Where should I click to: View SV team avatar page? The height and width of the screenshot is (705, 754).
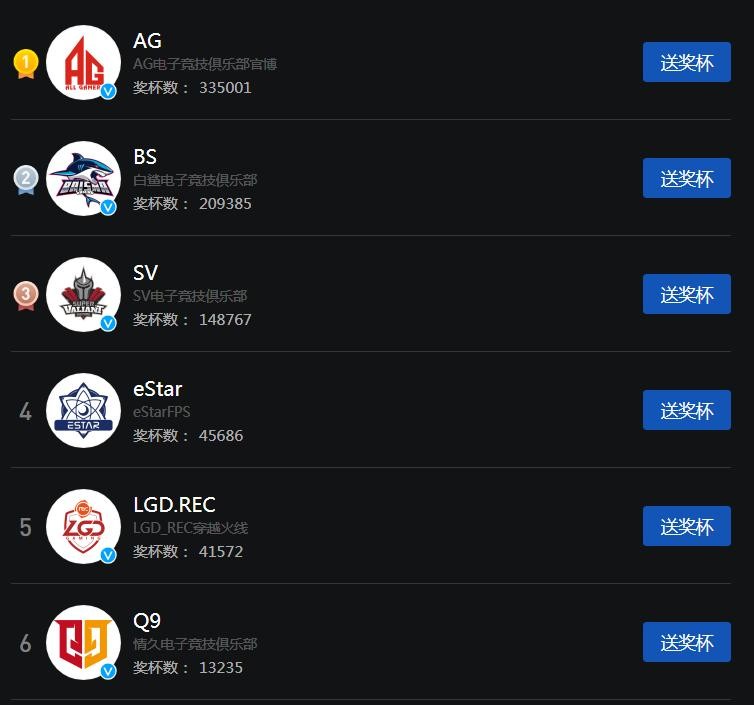pyautogui.click(x=83, y=295)
